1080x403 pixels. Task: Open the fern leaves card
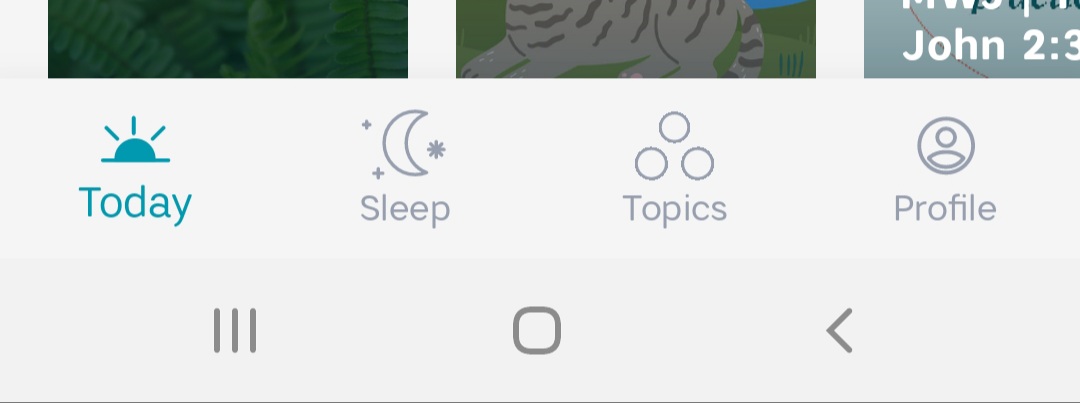pos(228,38)
